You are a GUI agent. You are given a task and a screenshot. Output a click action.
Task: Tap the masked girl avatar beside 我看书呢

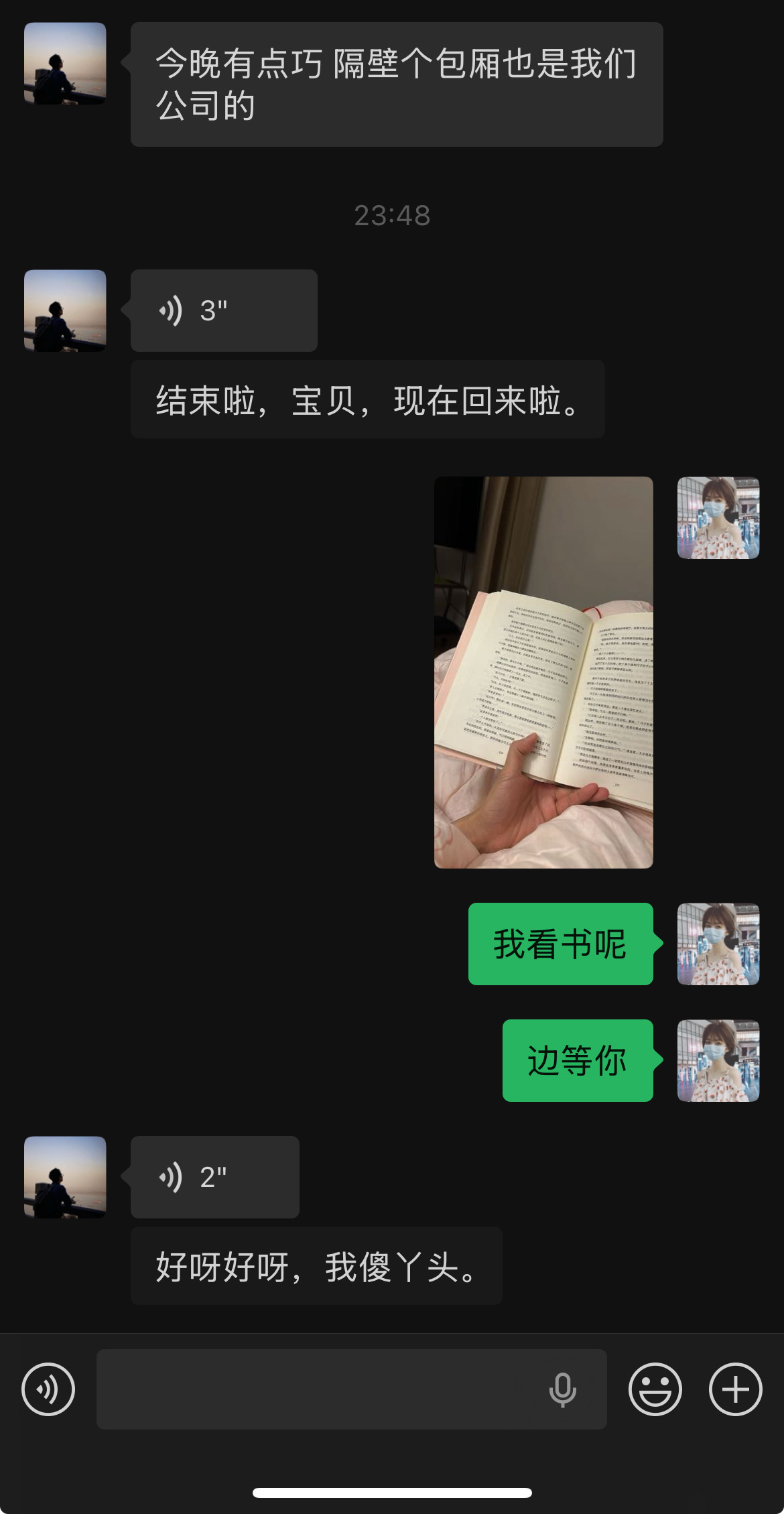718,944
